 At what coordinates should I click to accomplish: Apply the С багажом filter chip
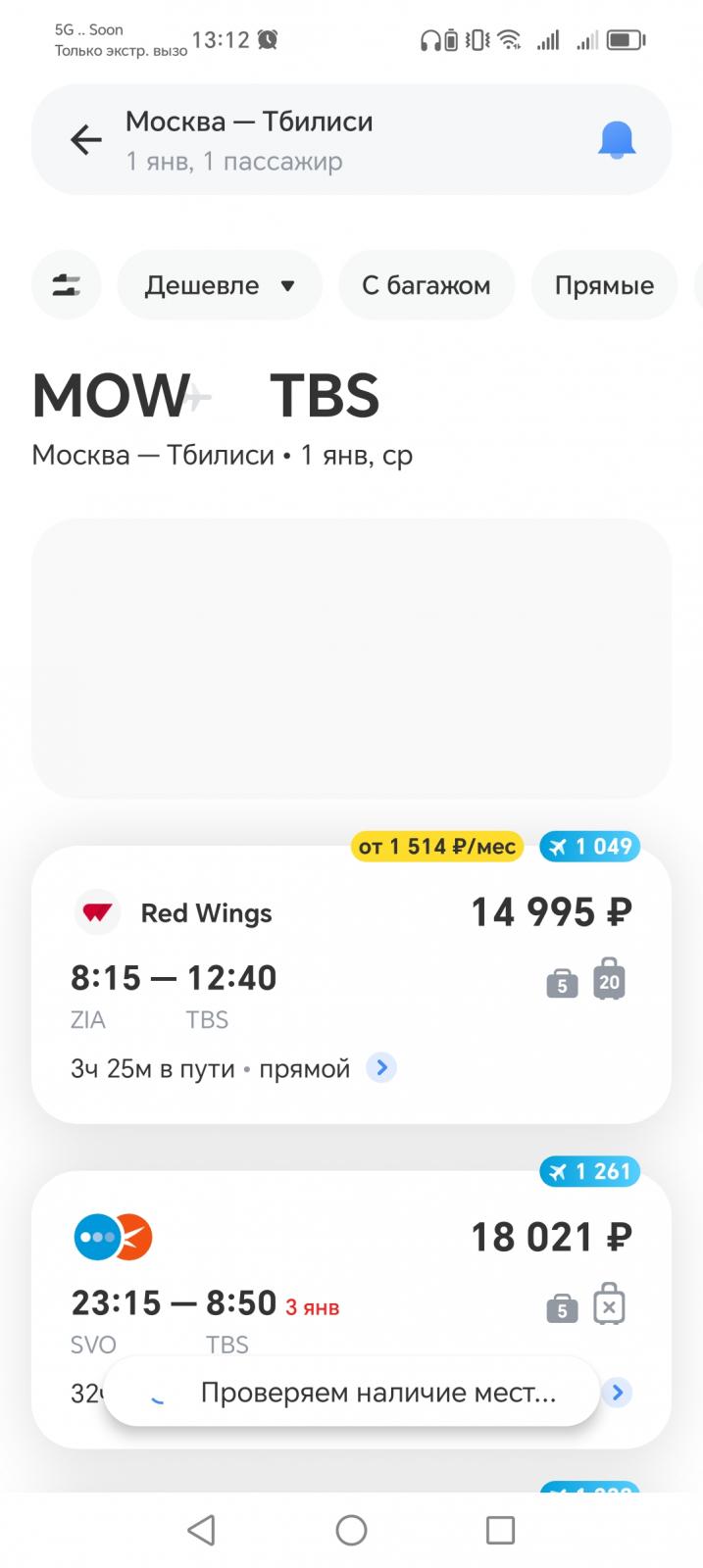coord(427,285)
